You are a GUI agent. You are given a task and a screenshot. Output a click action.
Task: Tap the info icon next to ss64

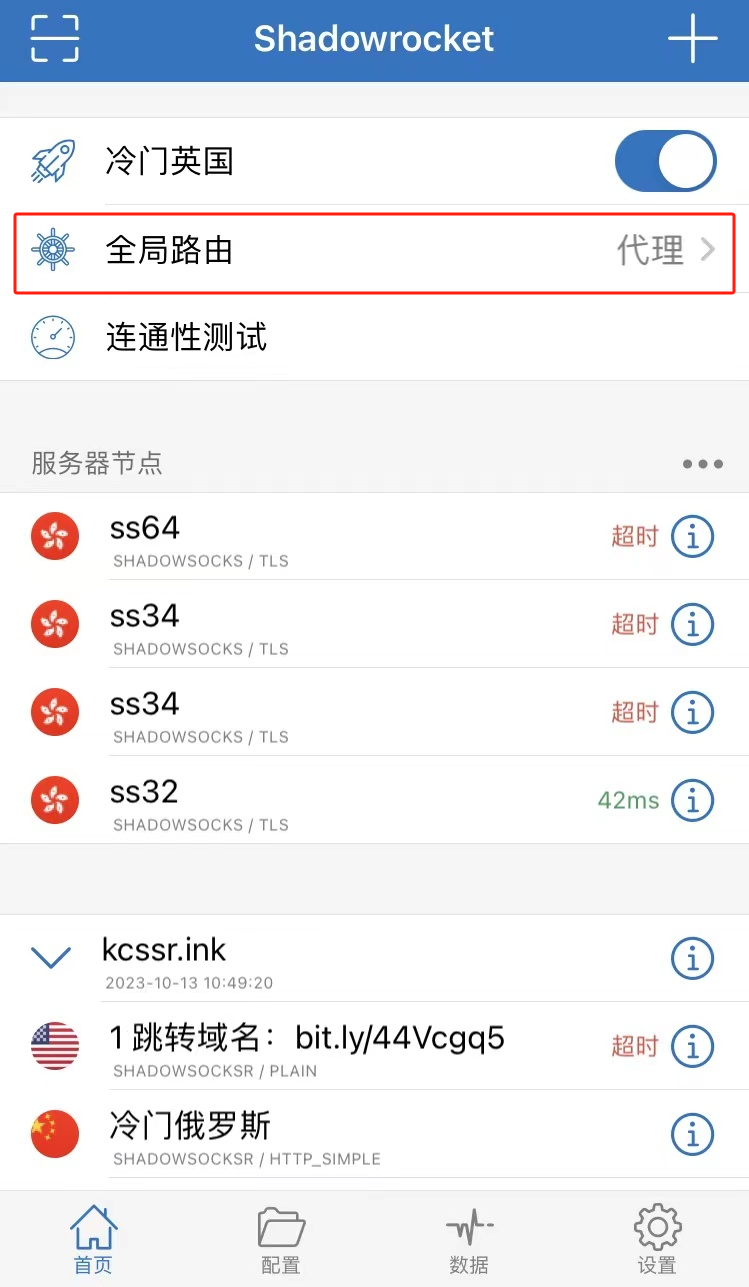(x=692, y=537)
